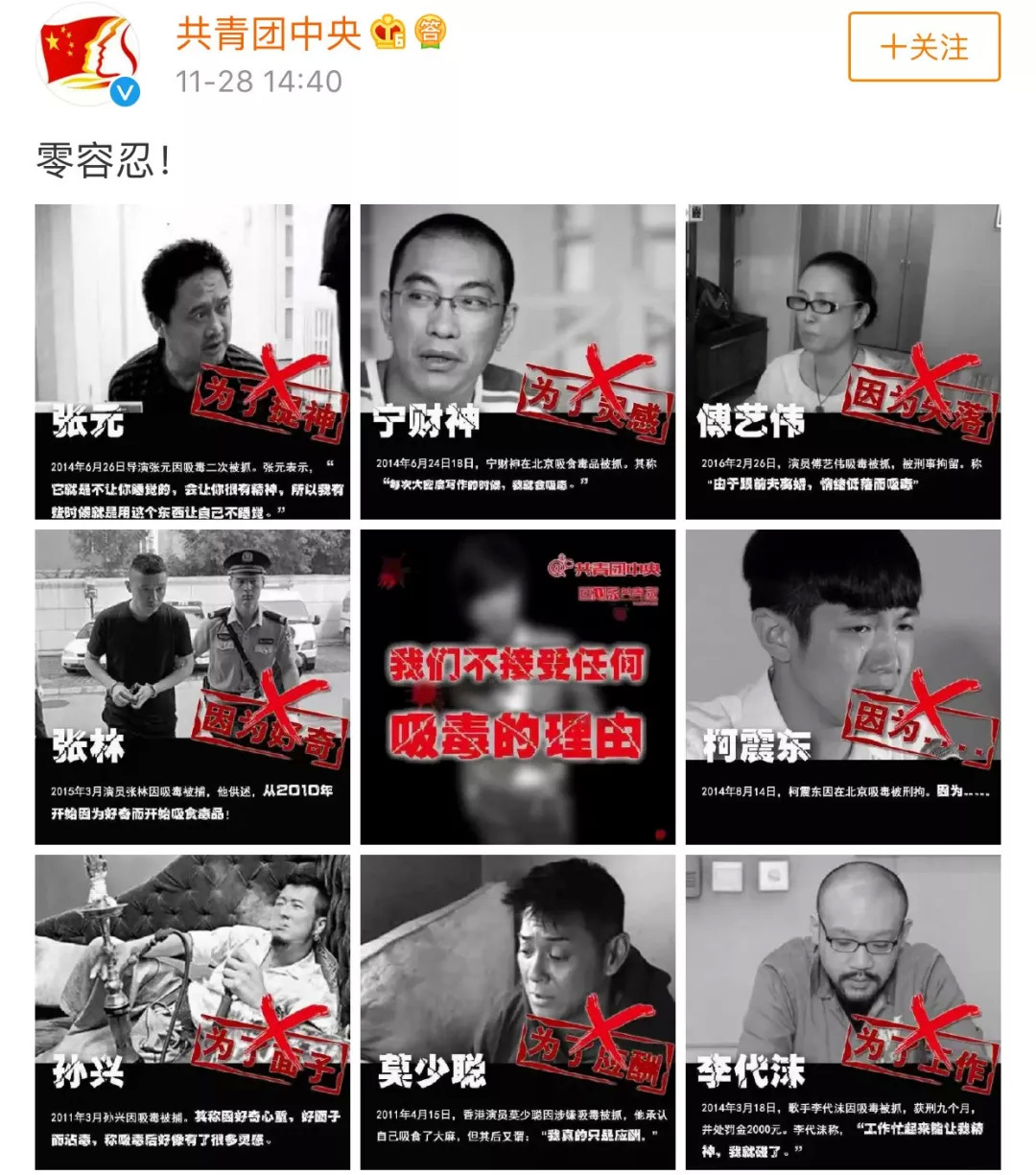Open the 张林 image tile

click(192, 687)
